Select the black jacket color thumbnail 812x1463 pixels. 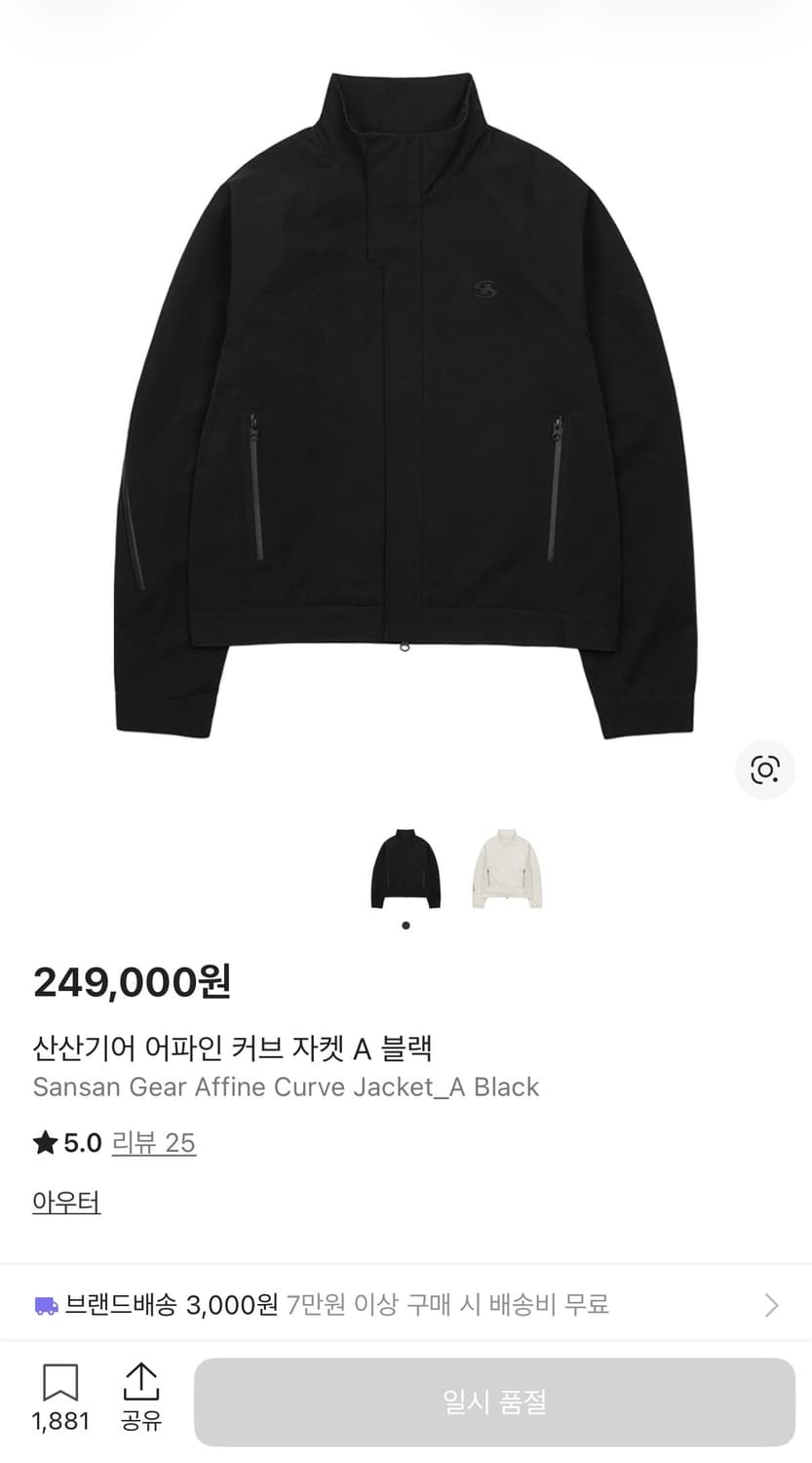click(406, 868)
